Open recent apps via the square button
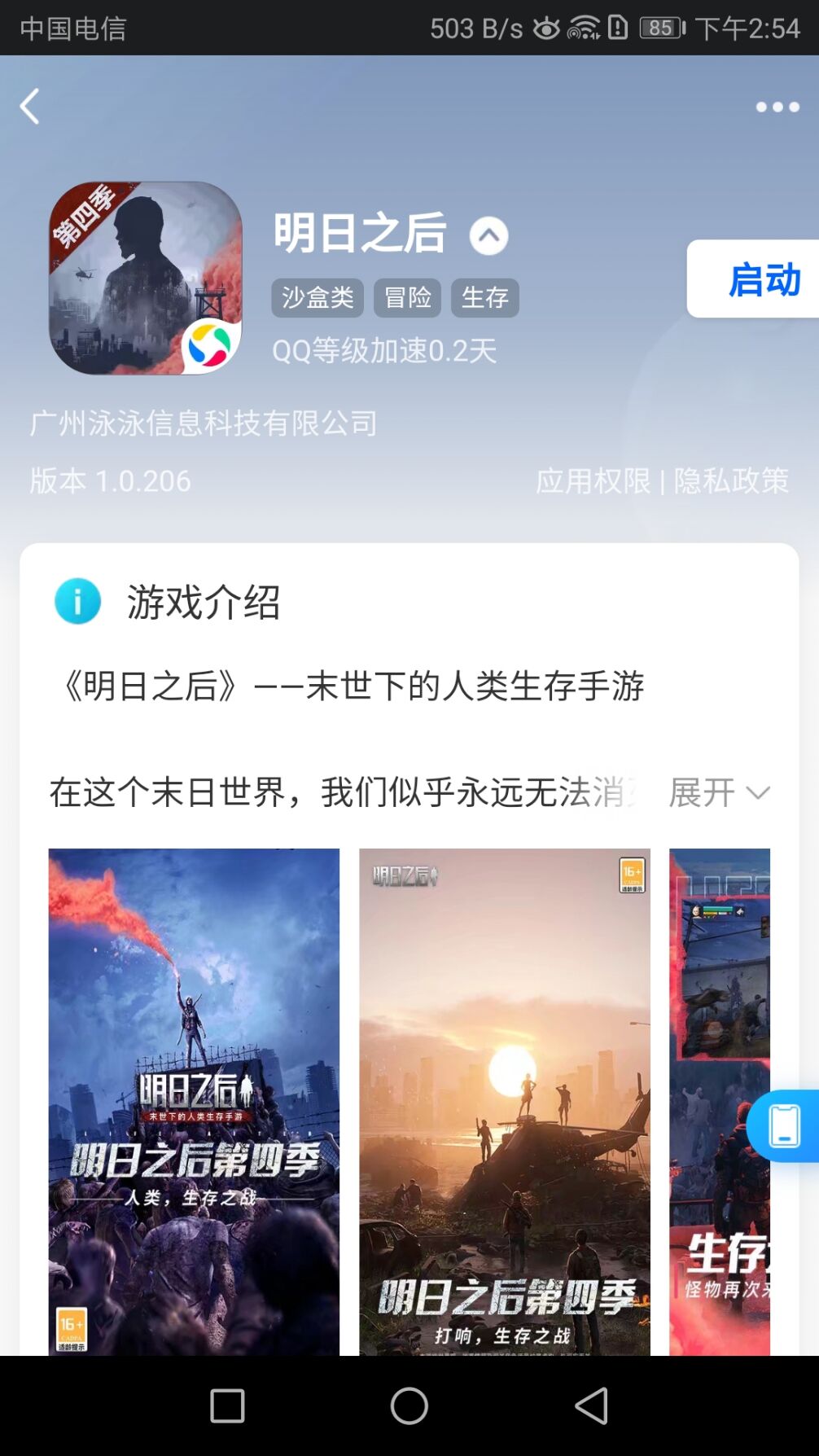819x1456 pixels. coord(227,1406)
